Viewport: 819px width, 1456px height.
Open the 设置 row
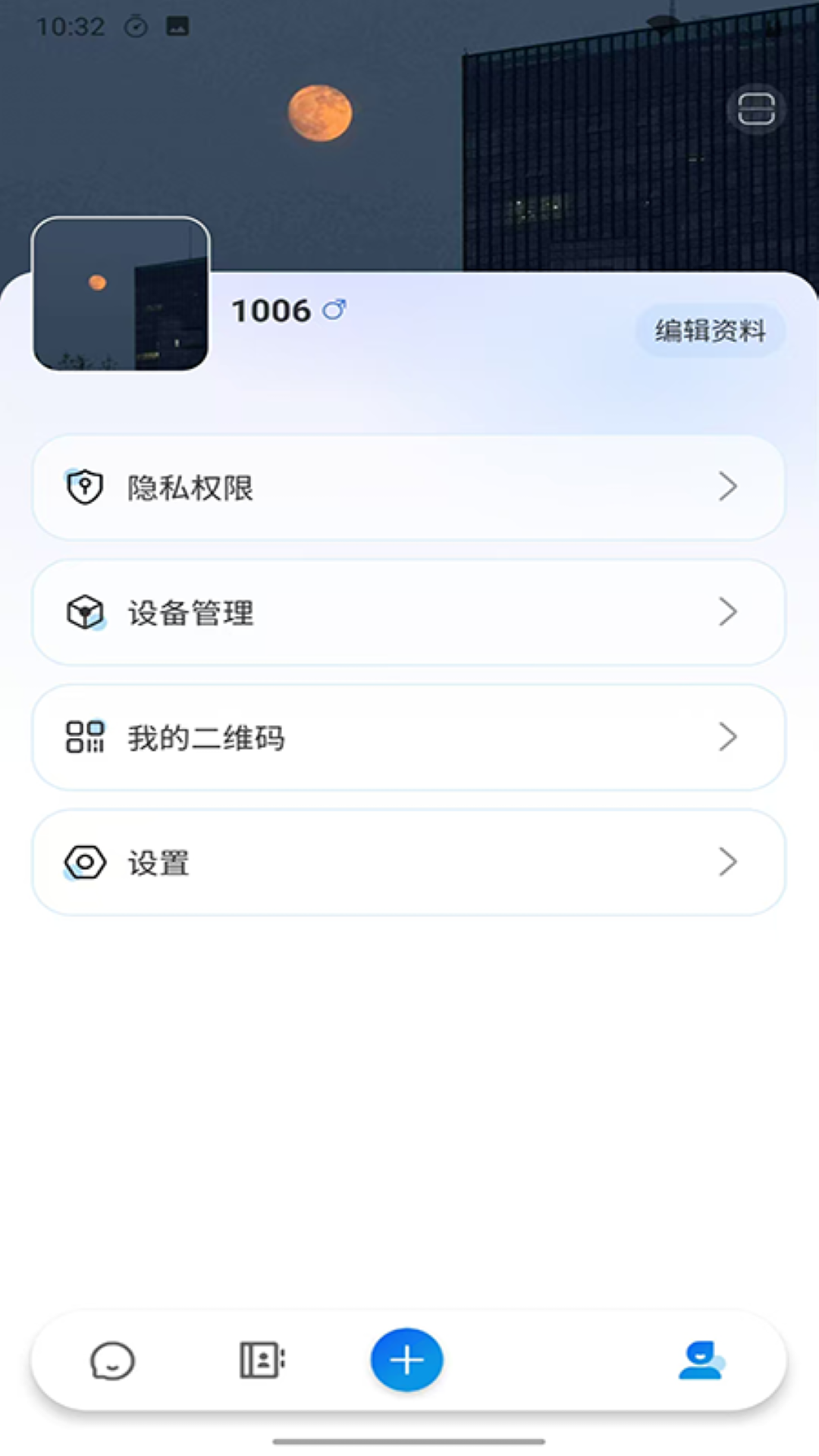[408, 863]
